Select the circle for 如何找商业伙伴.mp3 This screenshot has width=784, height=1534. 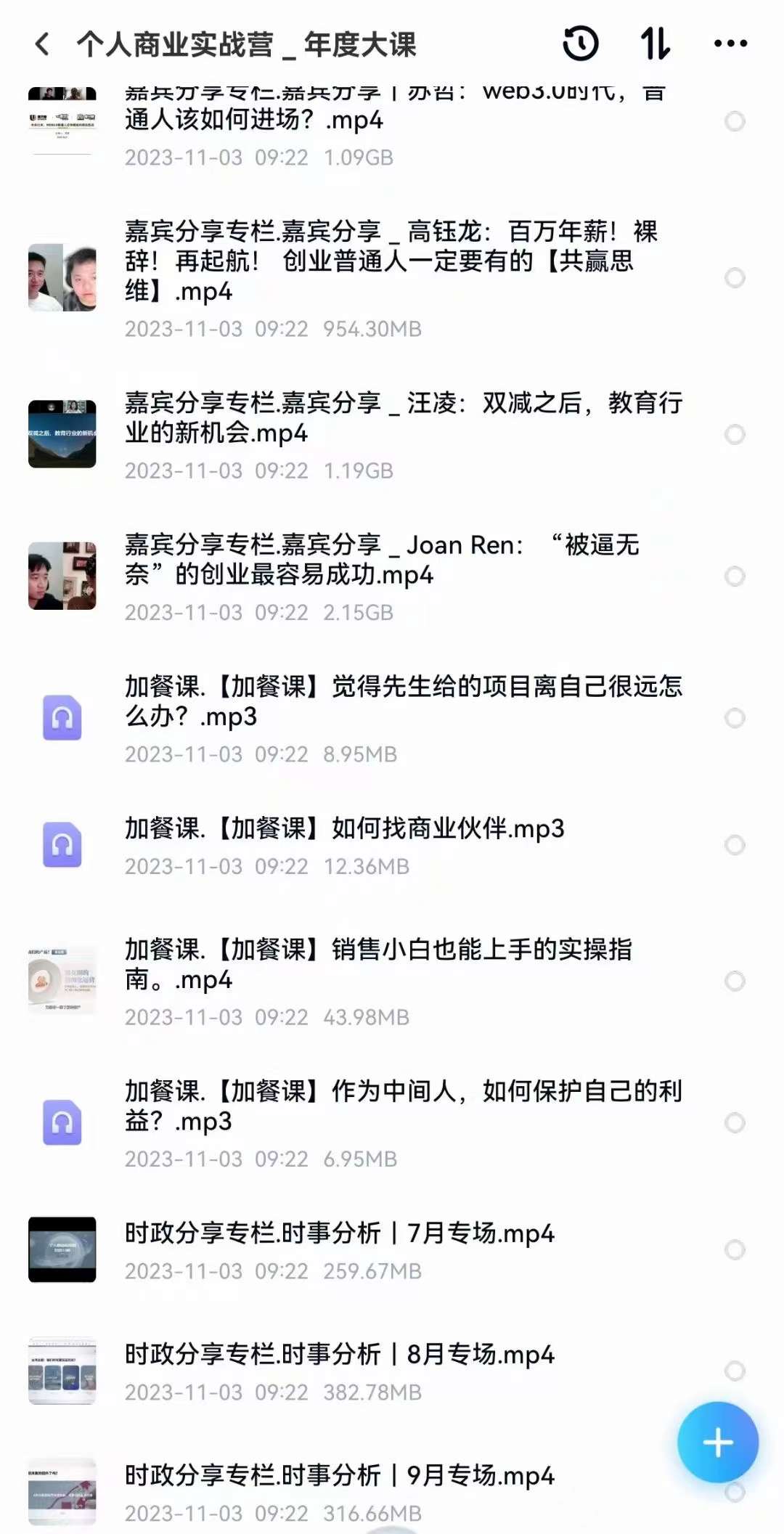[735, 845]
